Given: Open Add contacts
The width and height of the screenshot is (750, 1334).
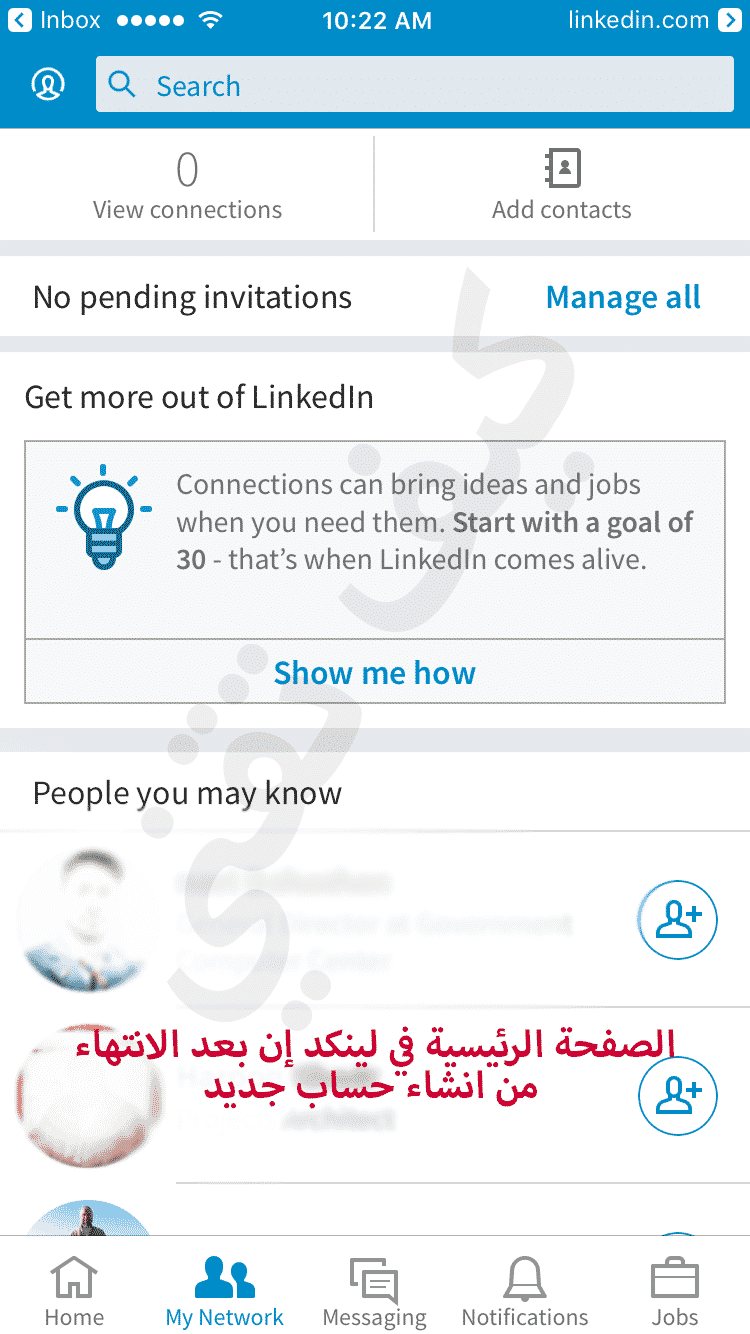Looking at the screenshot, I should tap(562, 186).
